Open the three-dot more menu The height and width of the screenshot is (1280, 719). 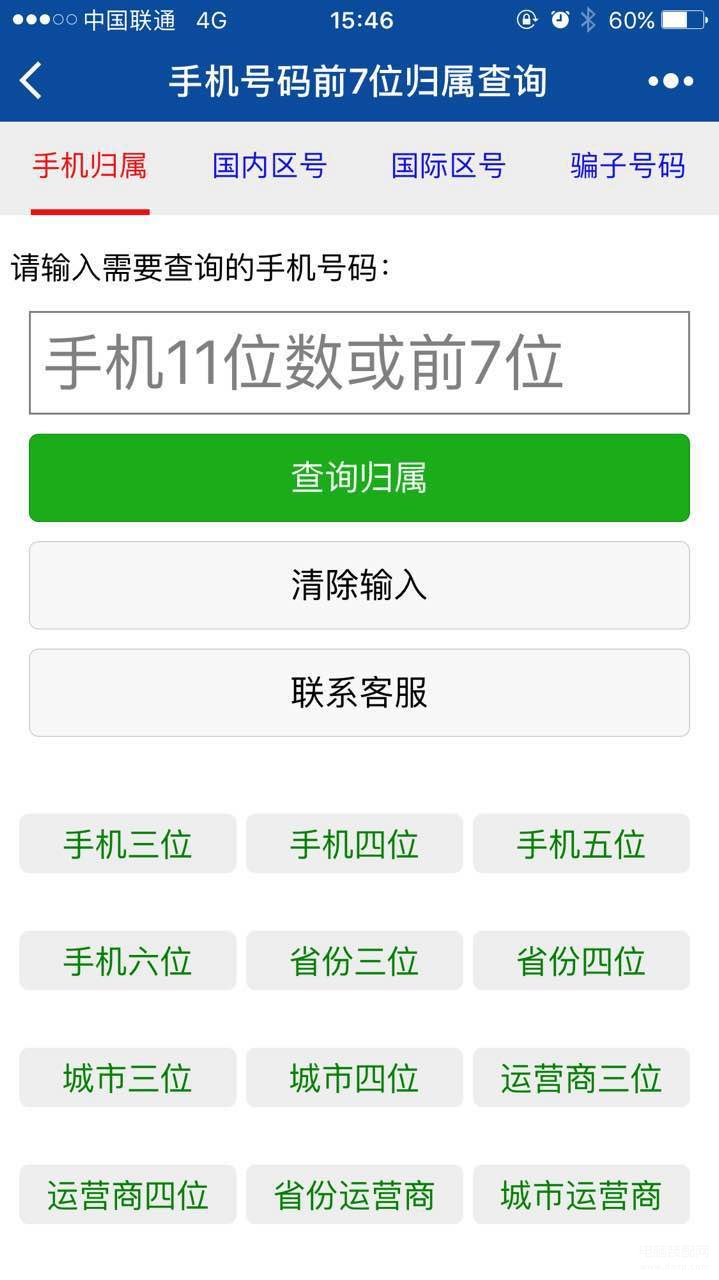tap(670, 81)
